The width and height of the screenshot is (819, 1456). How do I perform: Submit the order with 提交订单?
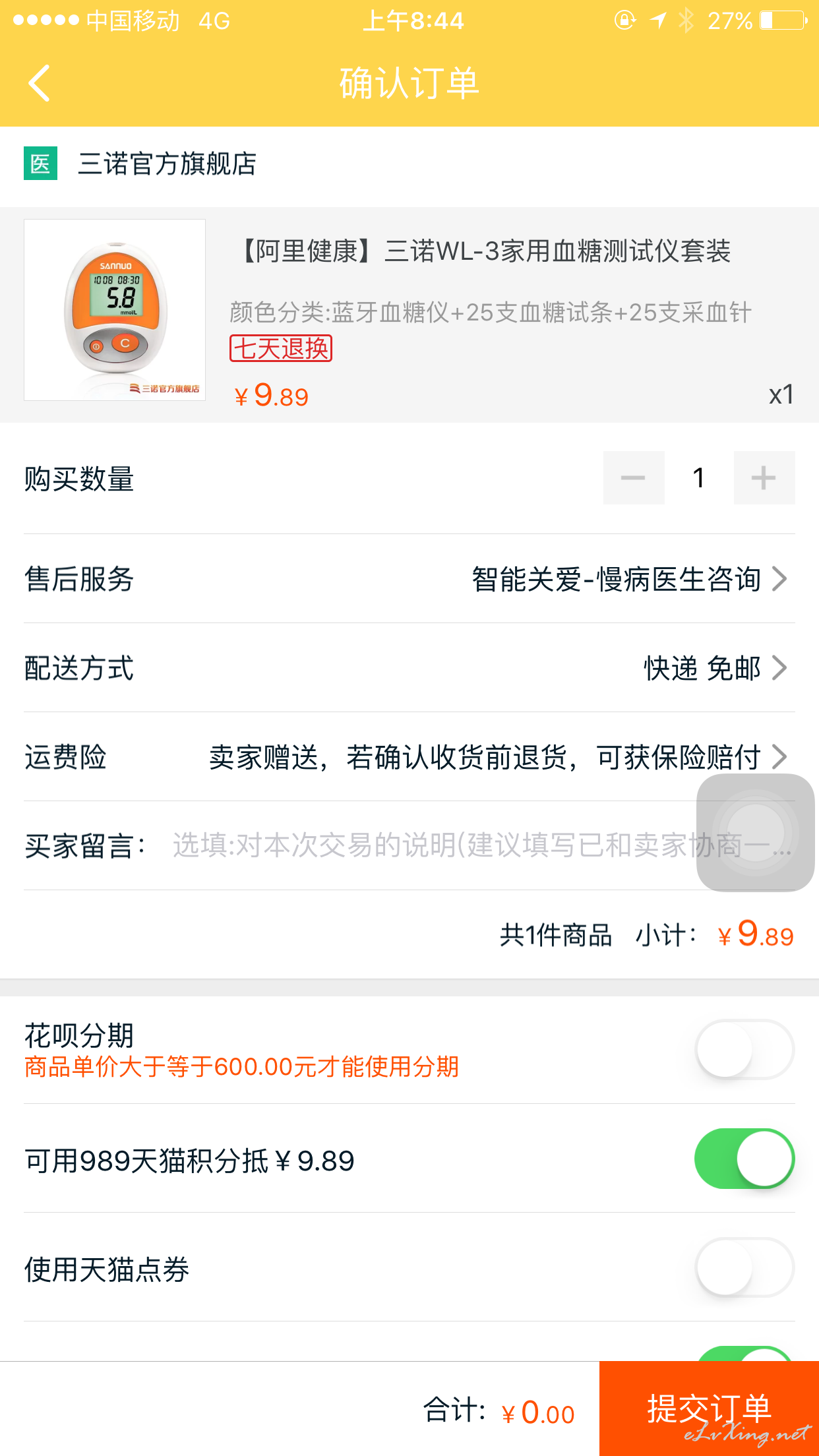(710, 1409)
